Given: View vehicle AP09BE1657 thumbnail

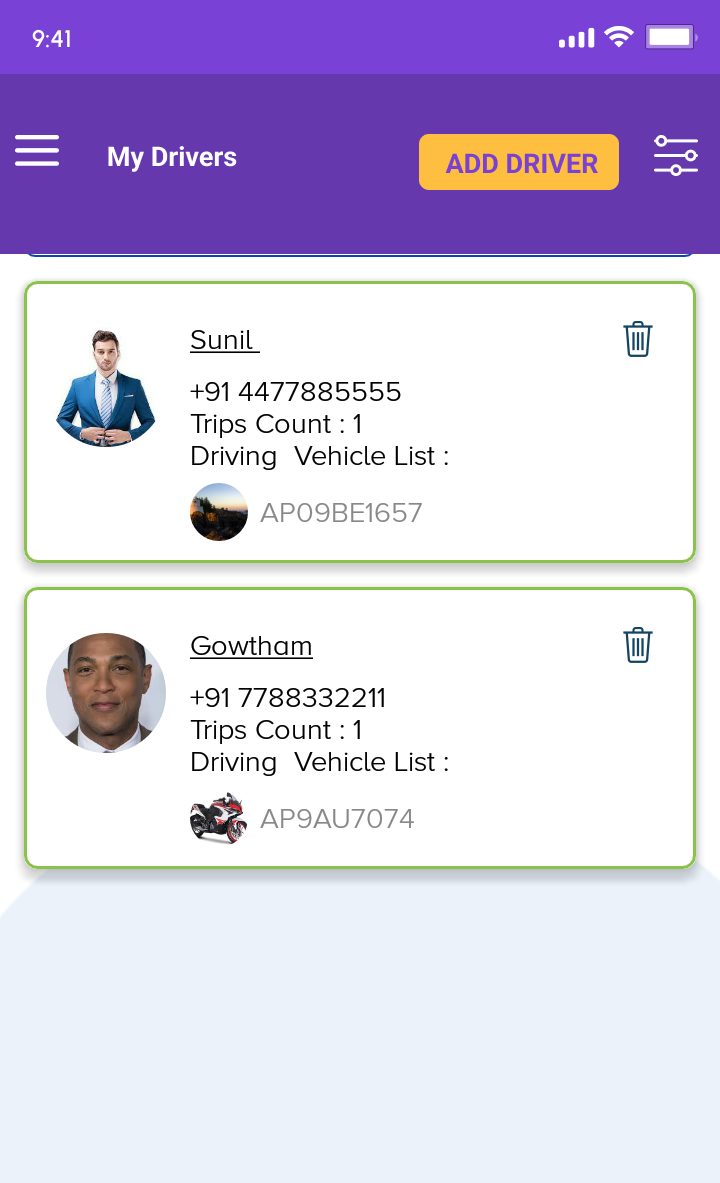Looking at the screenshot, I should [219, 512].
